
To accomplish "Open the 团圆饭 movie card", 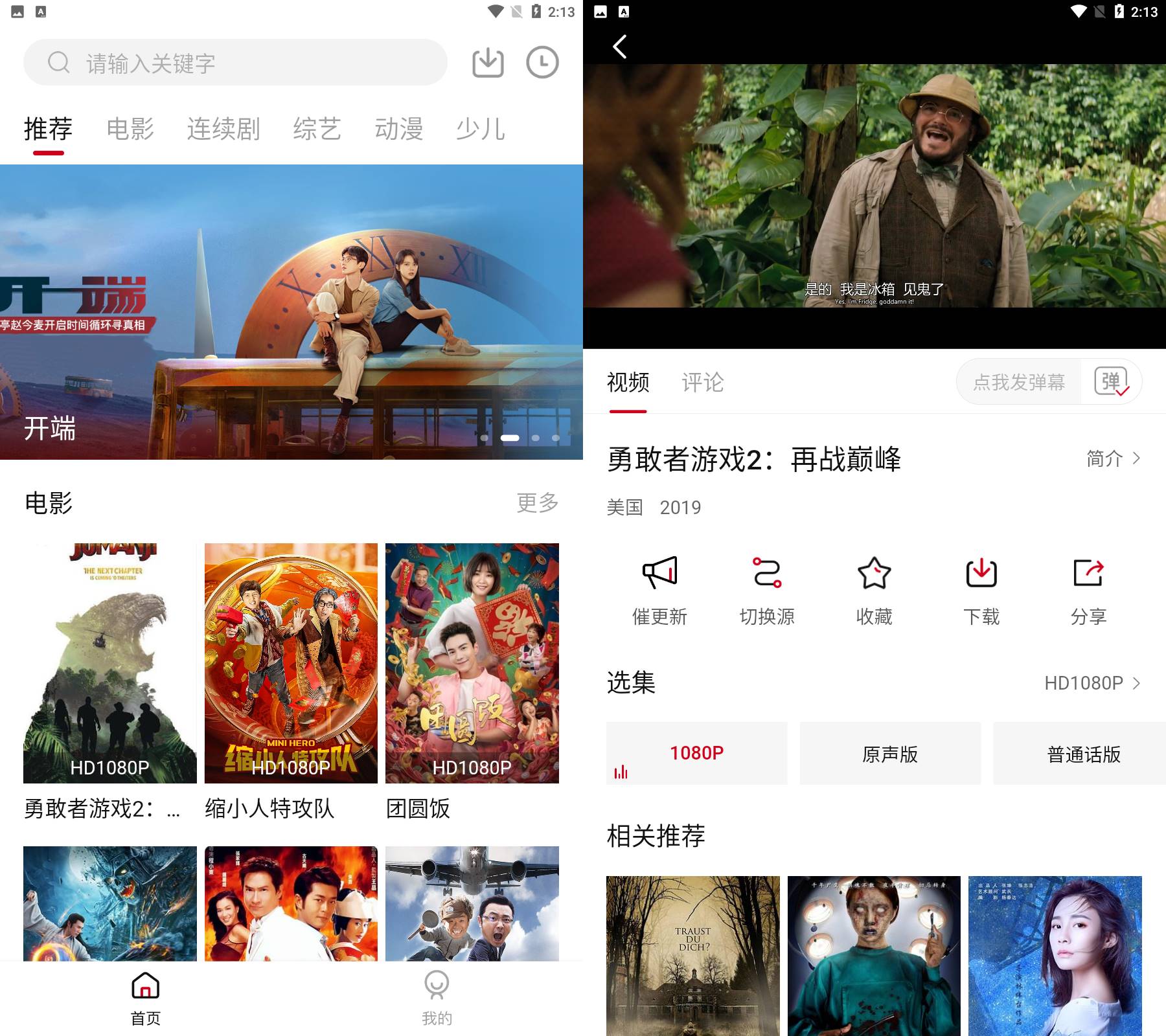I will (472, 663).
